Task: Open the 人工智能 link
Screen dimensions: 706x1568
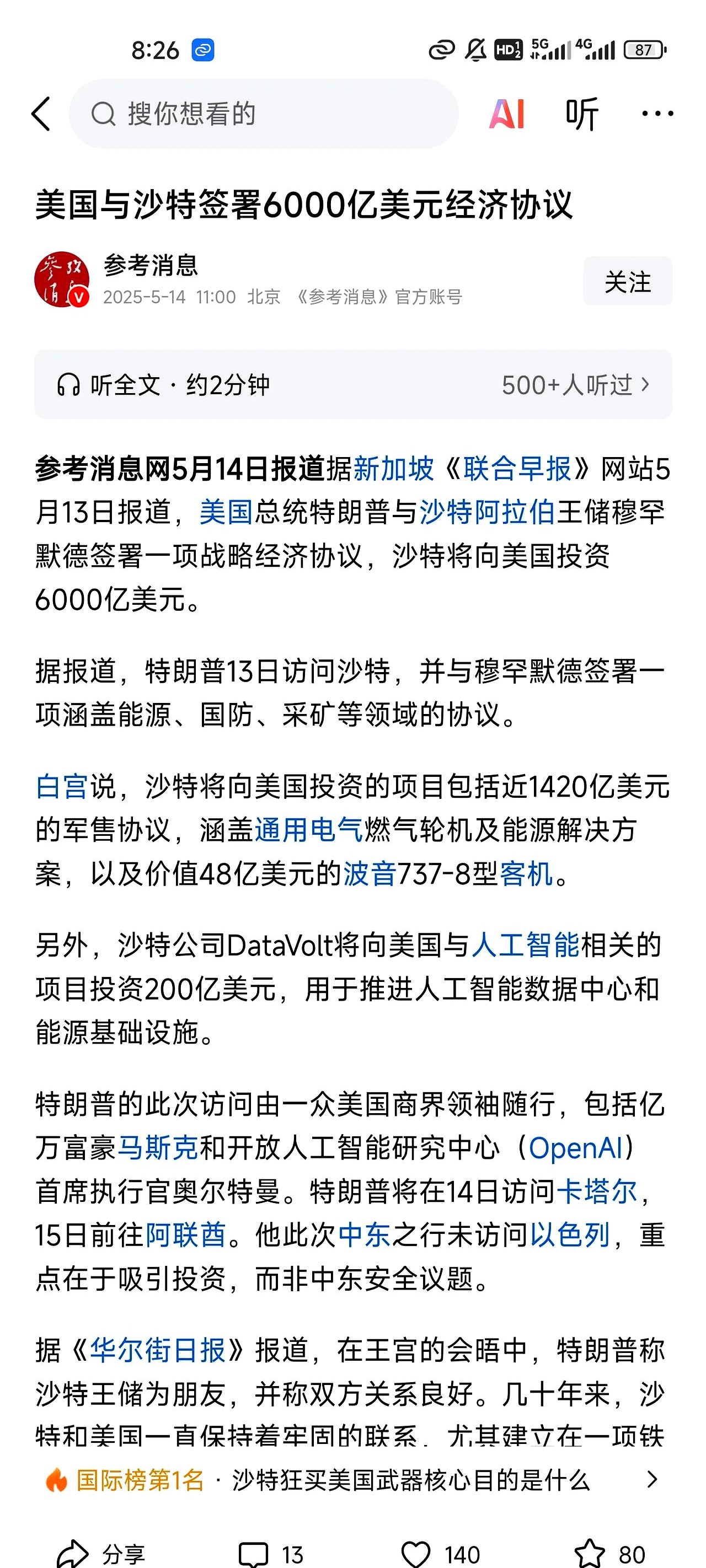Action: click(525, 946)
